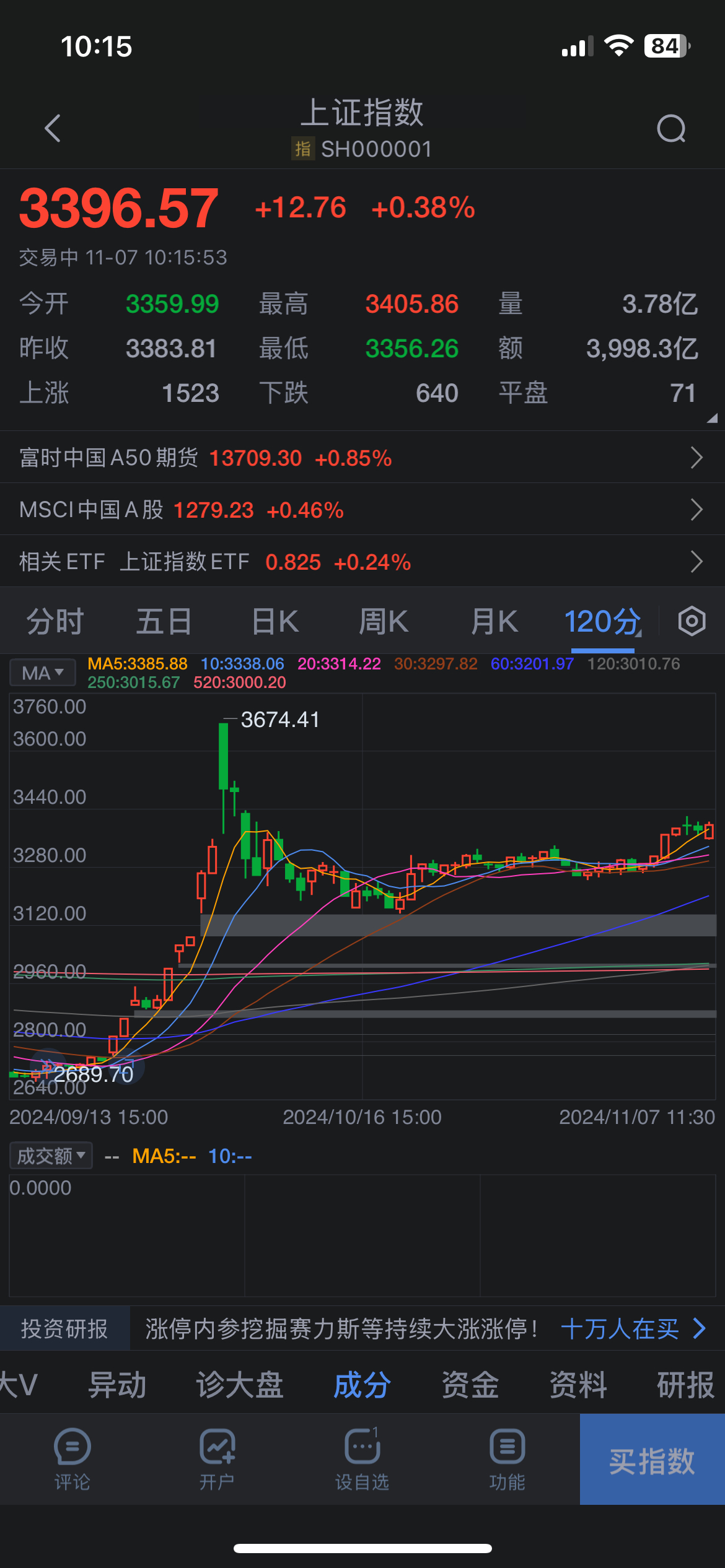Select the 周K chart tab
725x1568 pixels.
384,621
